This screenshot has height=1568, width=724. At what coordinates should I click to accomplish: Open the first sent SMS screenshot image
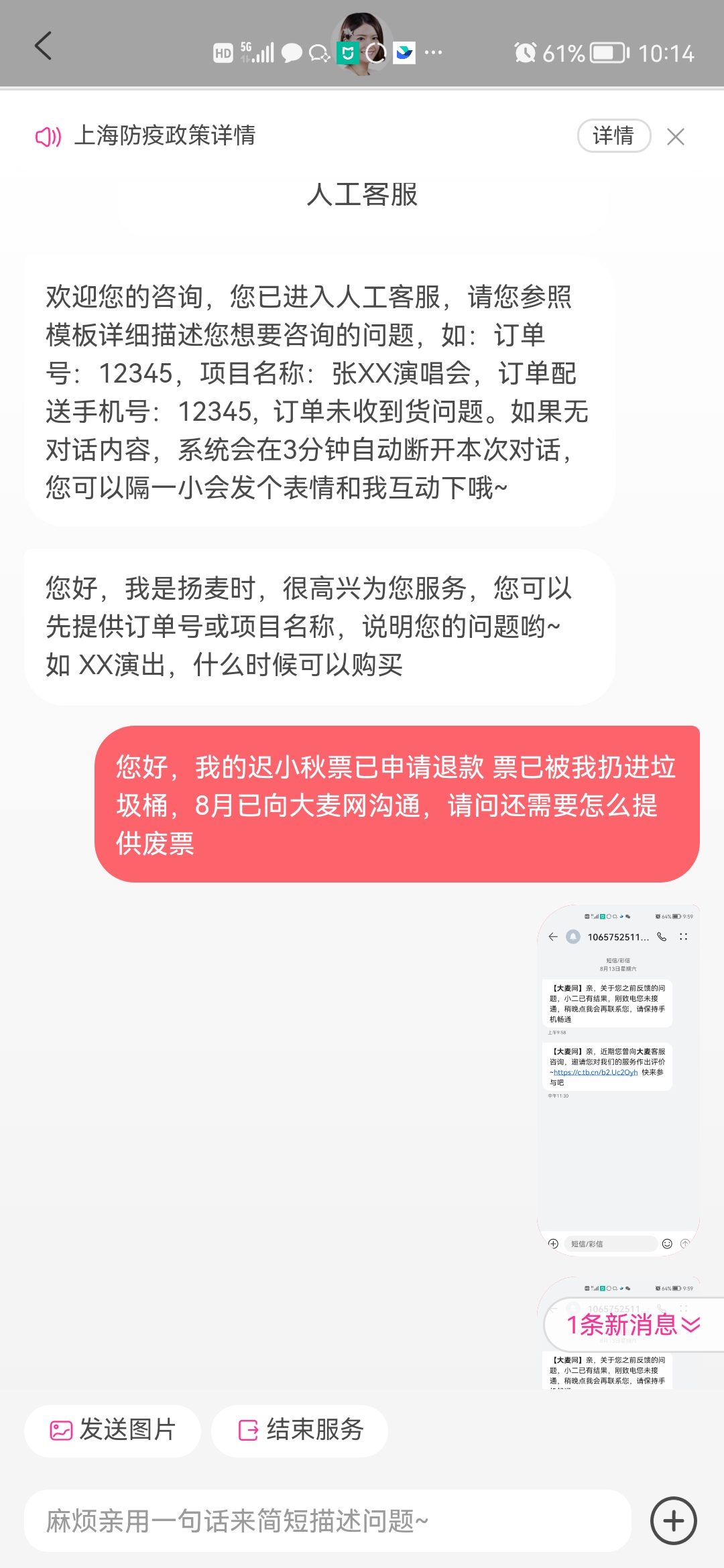pos(618,1080)
